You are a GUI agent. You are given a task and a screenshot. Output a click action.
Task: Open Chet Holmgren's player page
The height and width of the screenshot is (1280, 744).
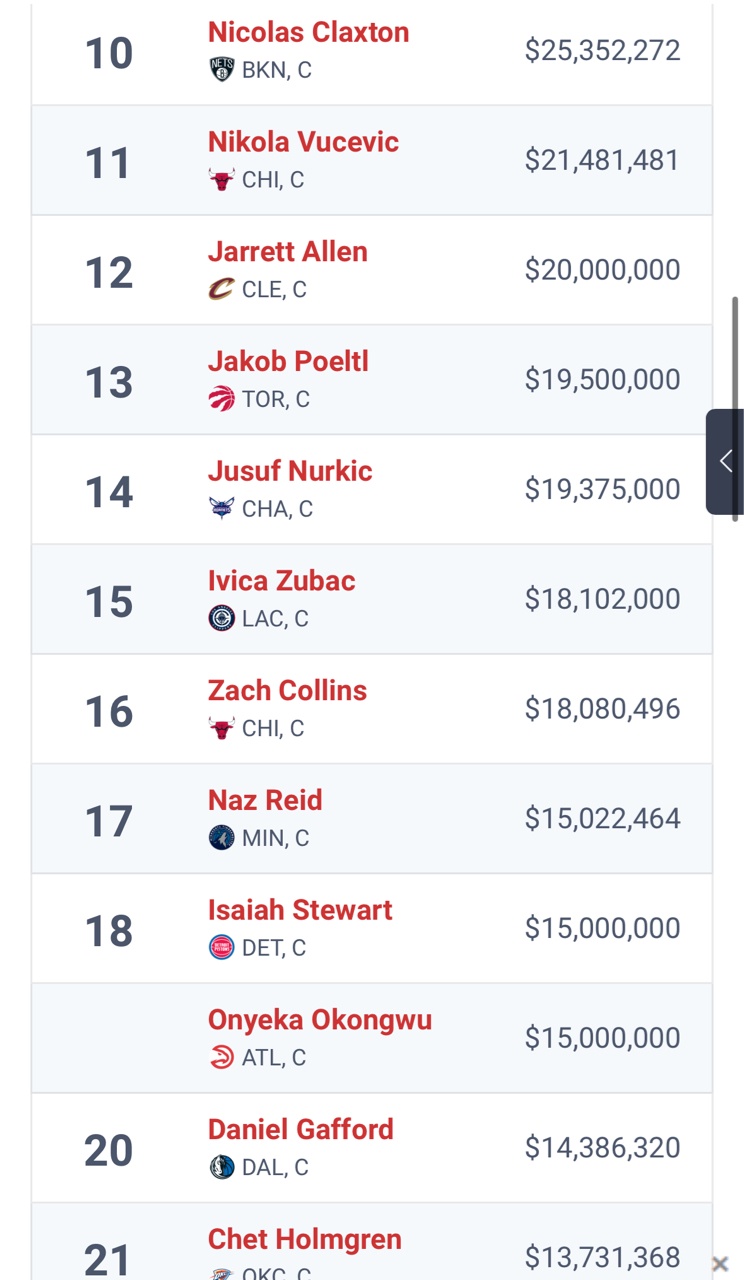point(305,1240)
